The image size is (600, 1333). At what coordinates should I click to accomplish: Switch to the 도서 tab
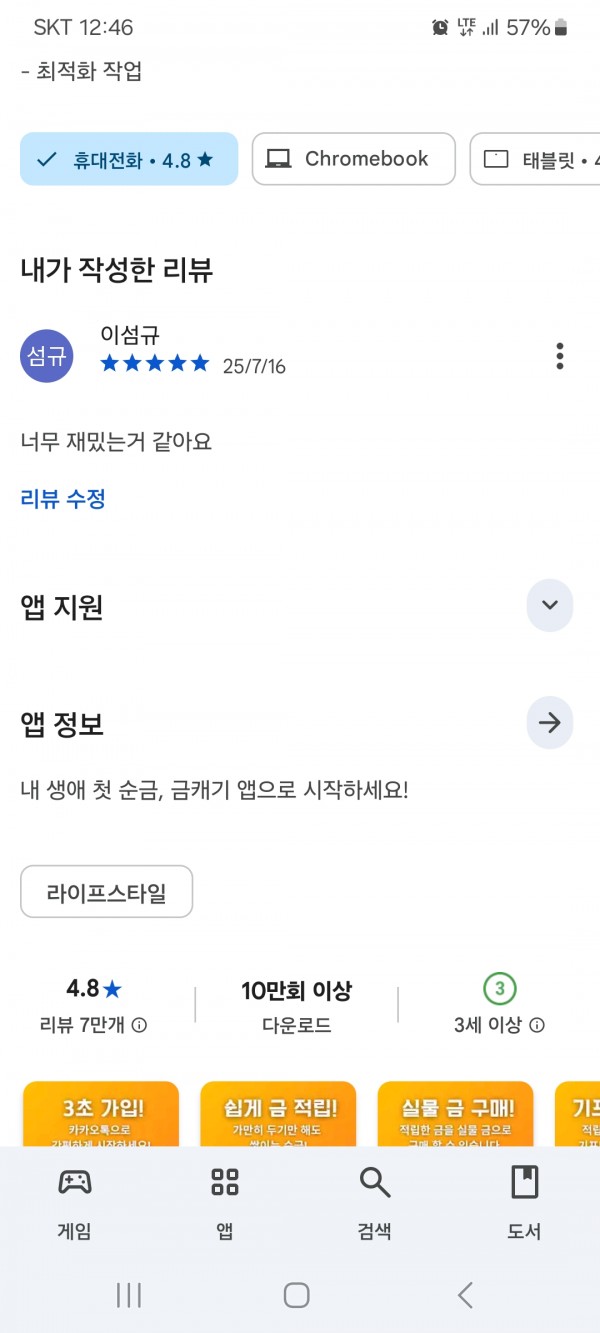click(x=524, y=1203)
